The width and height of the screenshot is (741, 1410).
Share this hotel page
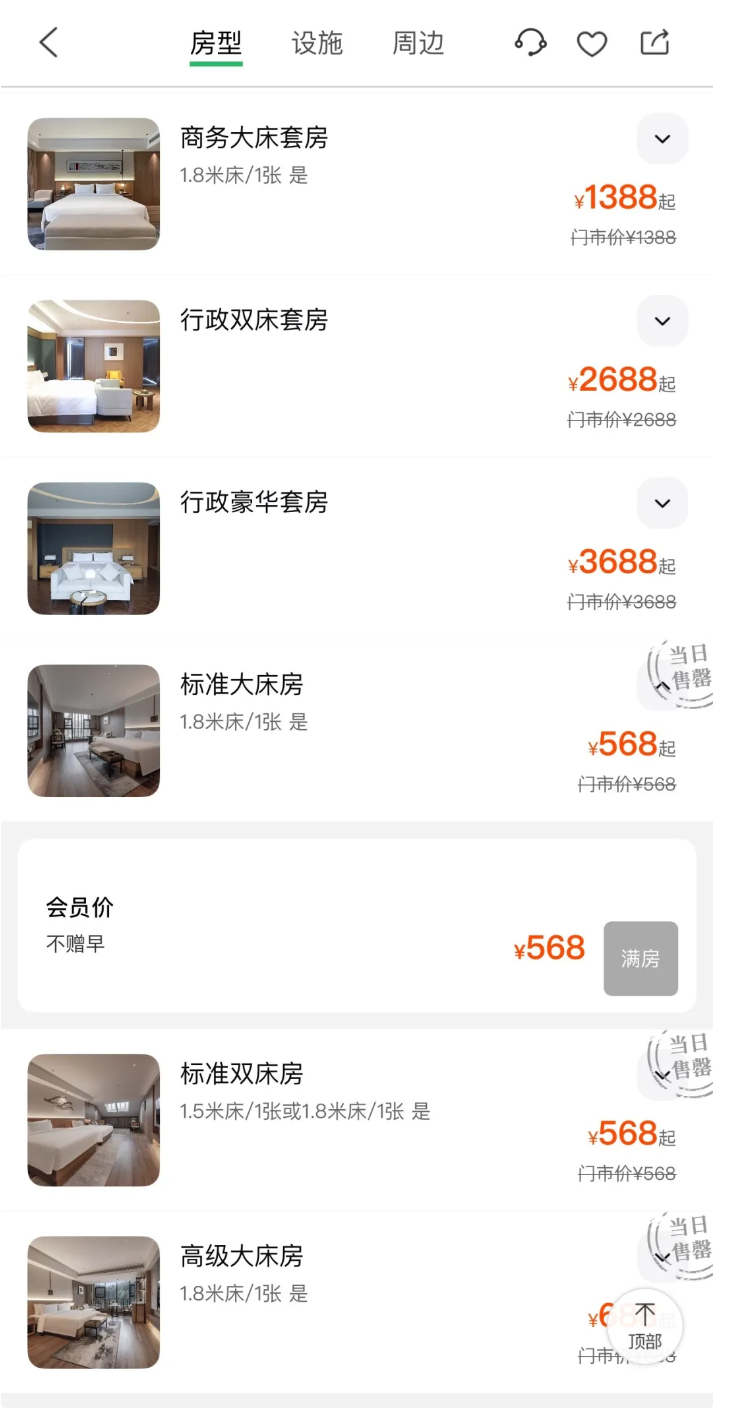click(x=654, y=43)
